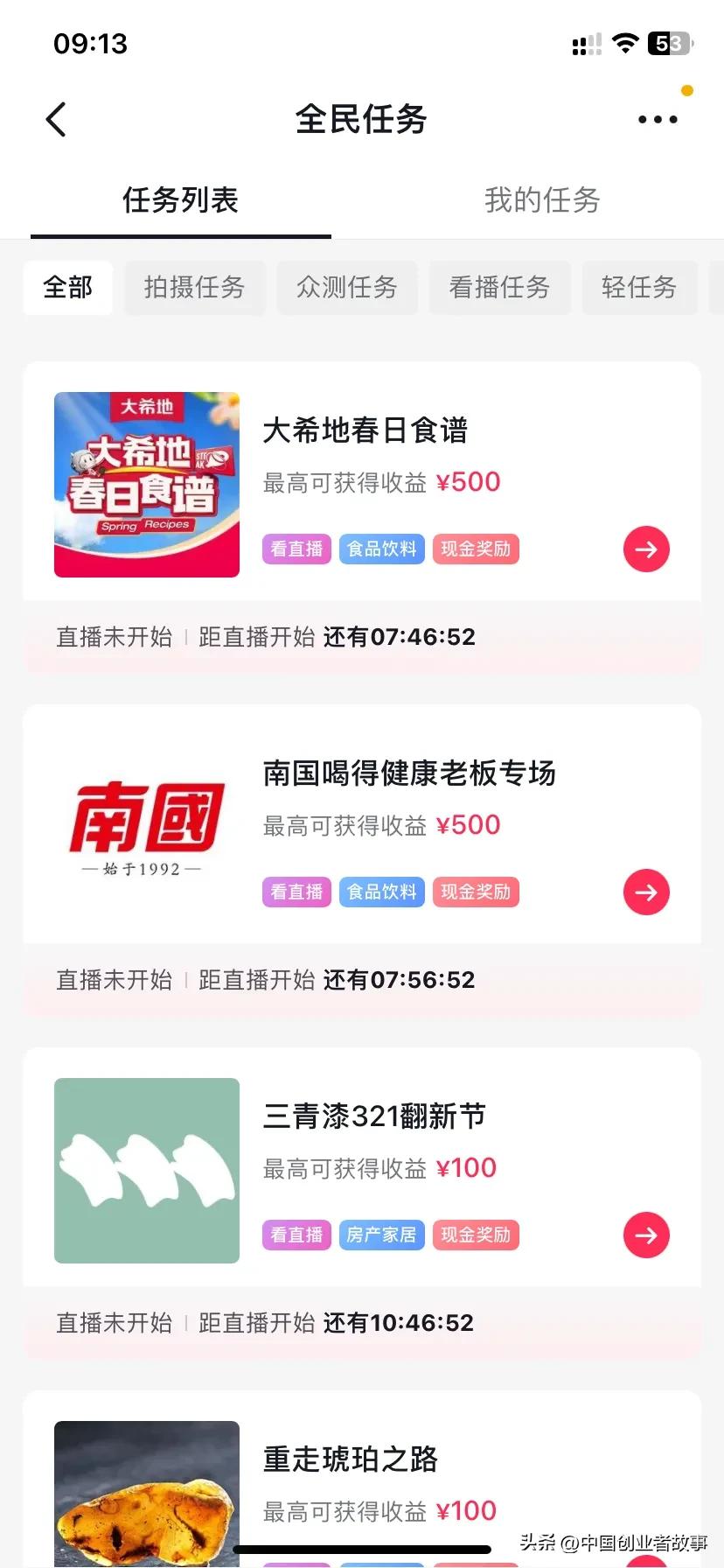Tap the Wi-Fi indicator in the status bar
This screenshot has width=724, height=1568.
(625, 44)
